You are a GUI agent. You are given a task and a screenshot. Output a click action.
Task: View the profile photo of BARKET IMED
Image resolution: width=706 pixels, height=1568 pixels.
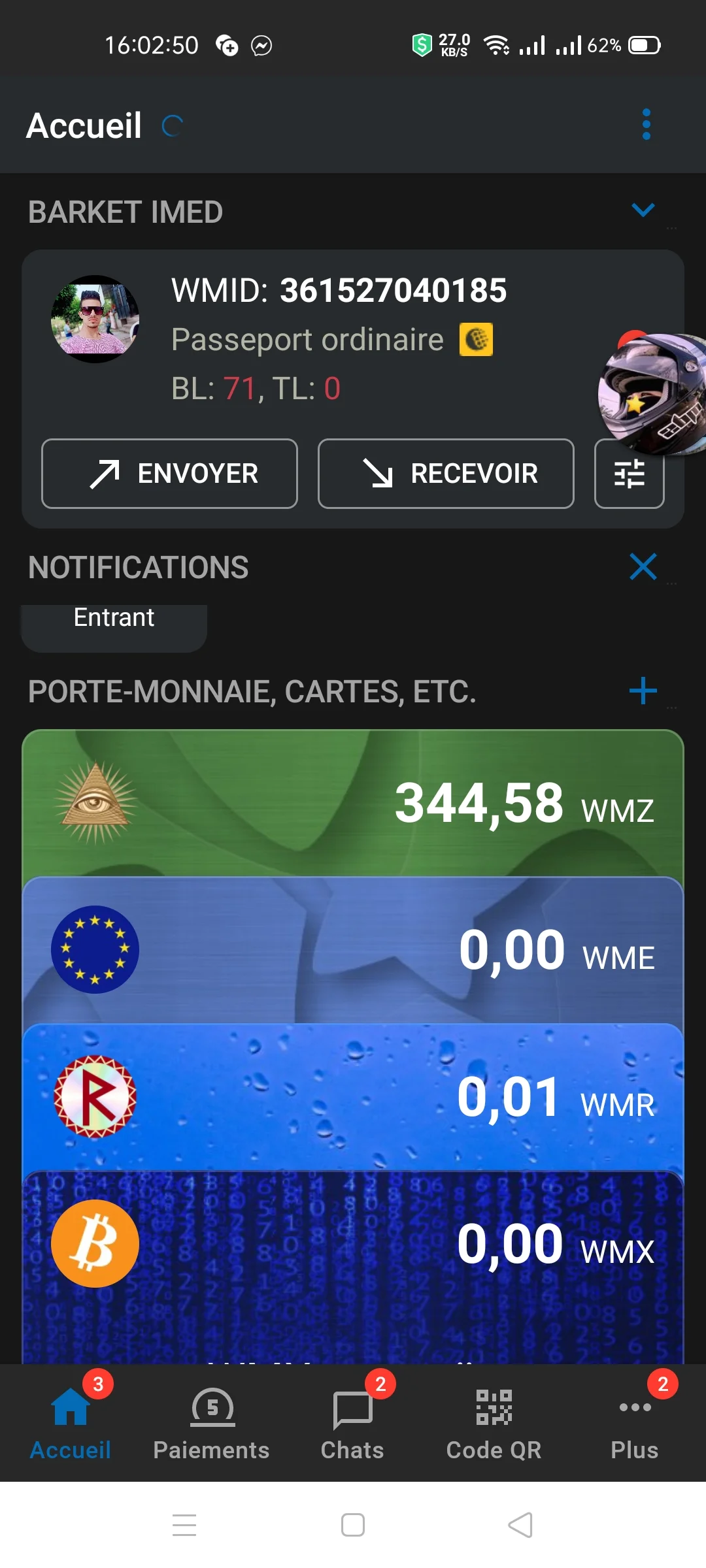(95, 319)
